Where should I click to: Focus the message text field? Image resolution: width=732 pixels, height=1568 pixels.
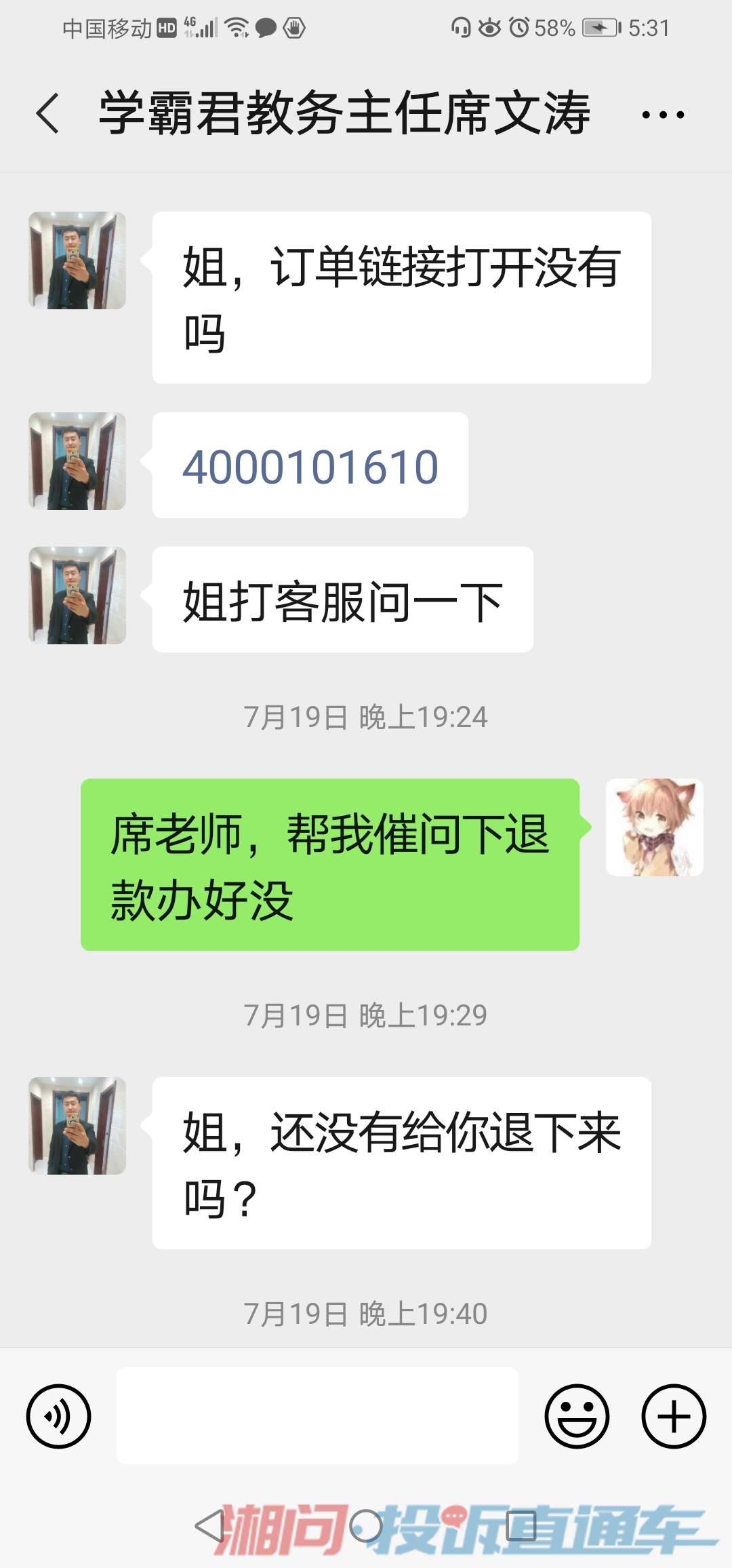point(317,1416)
